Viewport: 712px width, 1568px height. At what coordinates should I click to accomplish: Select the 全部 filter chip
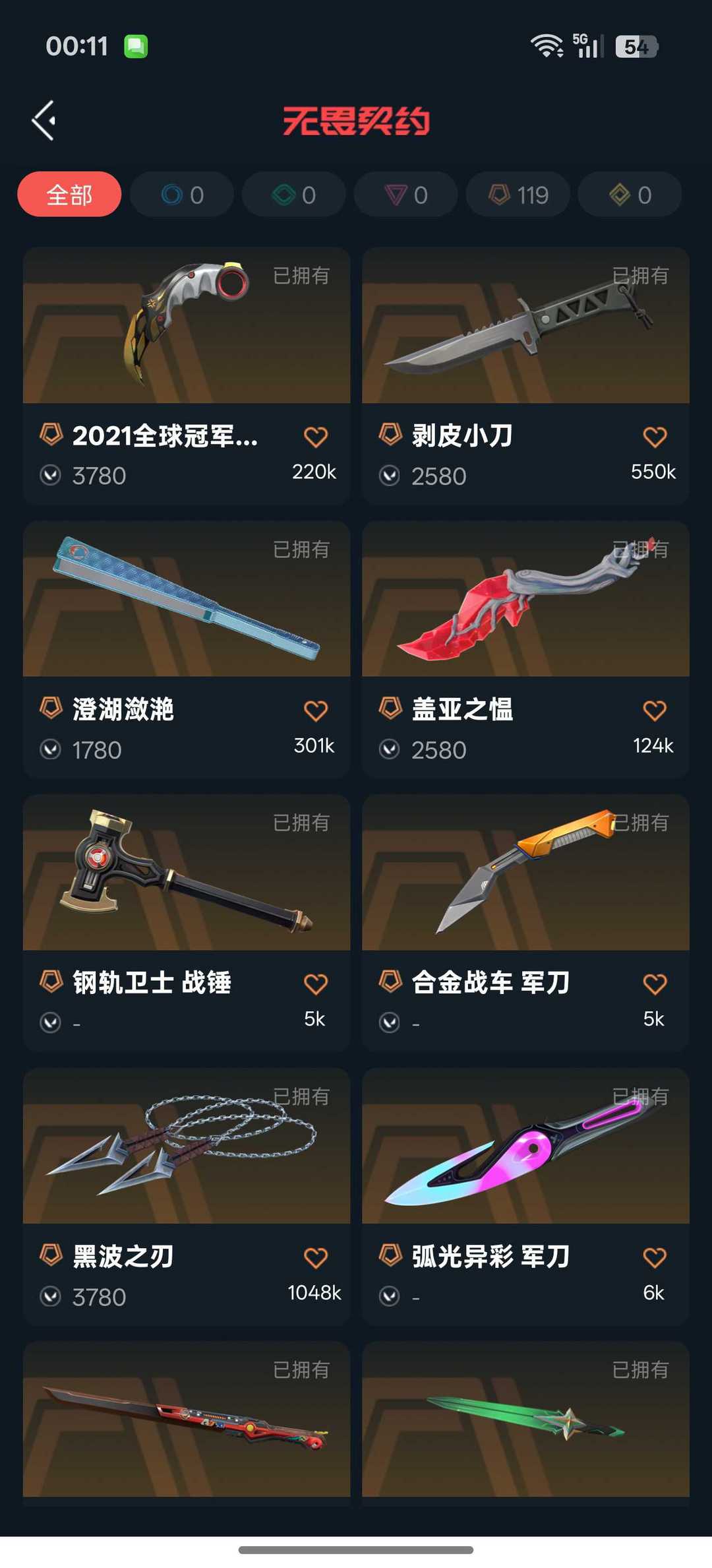69,195
